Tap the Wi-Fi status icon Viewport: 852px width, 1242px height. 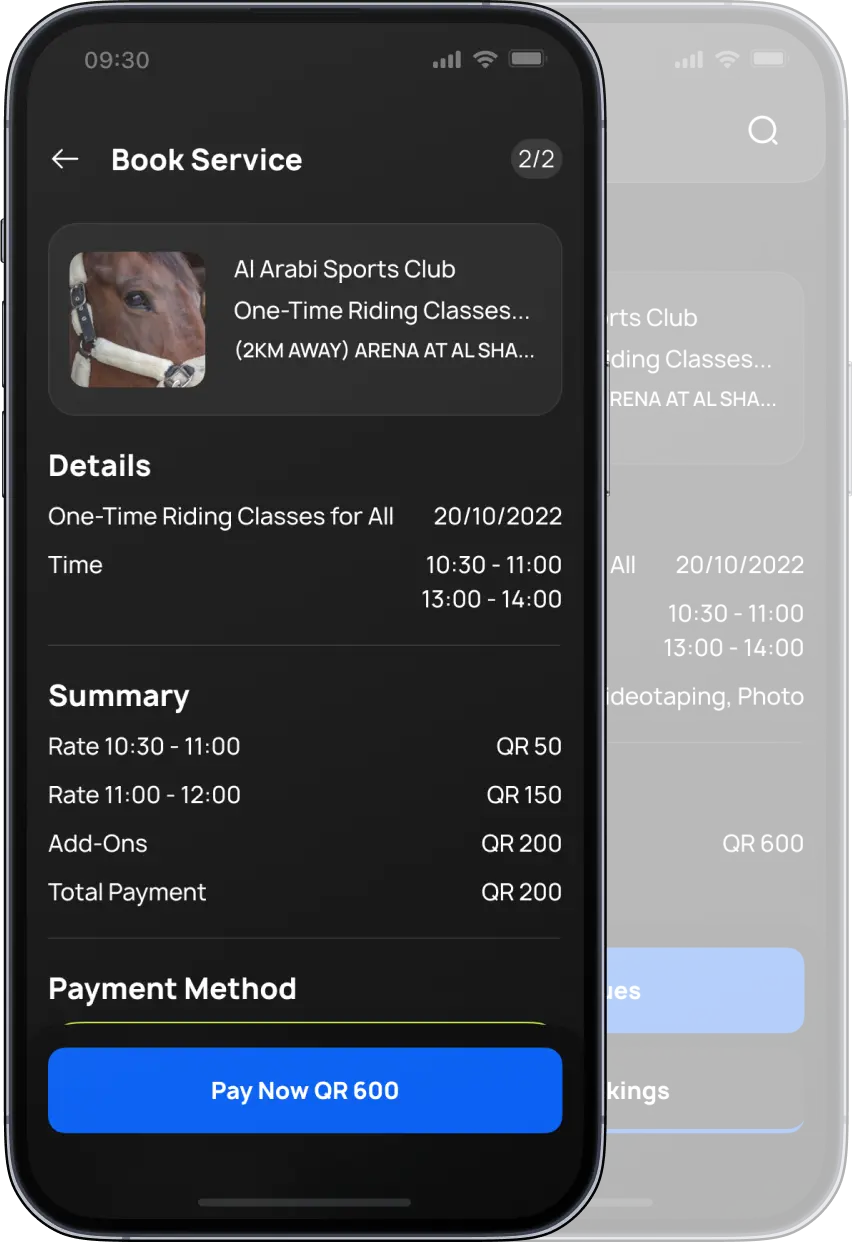tap(485, 59)
